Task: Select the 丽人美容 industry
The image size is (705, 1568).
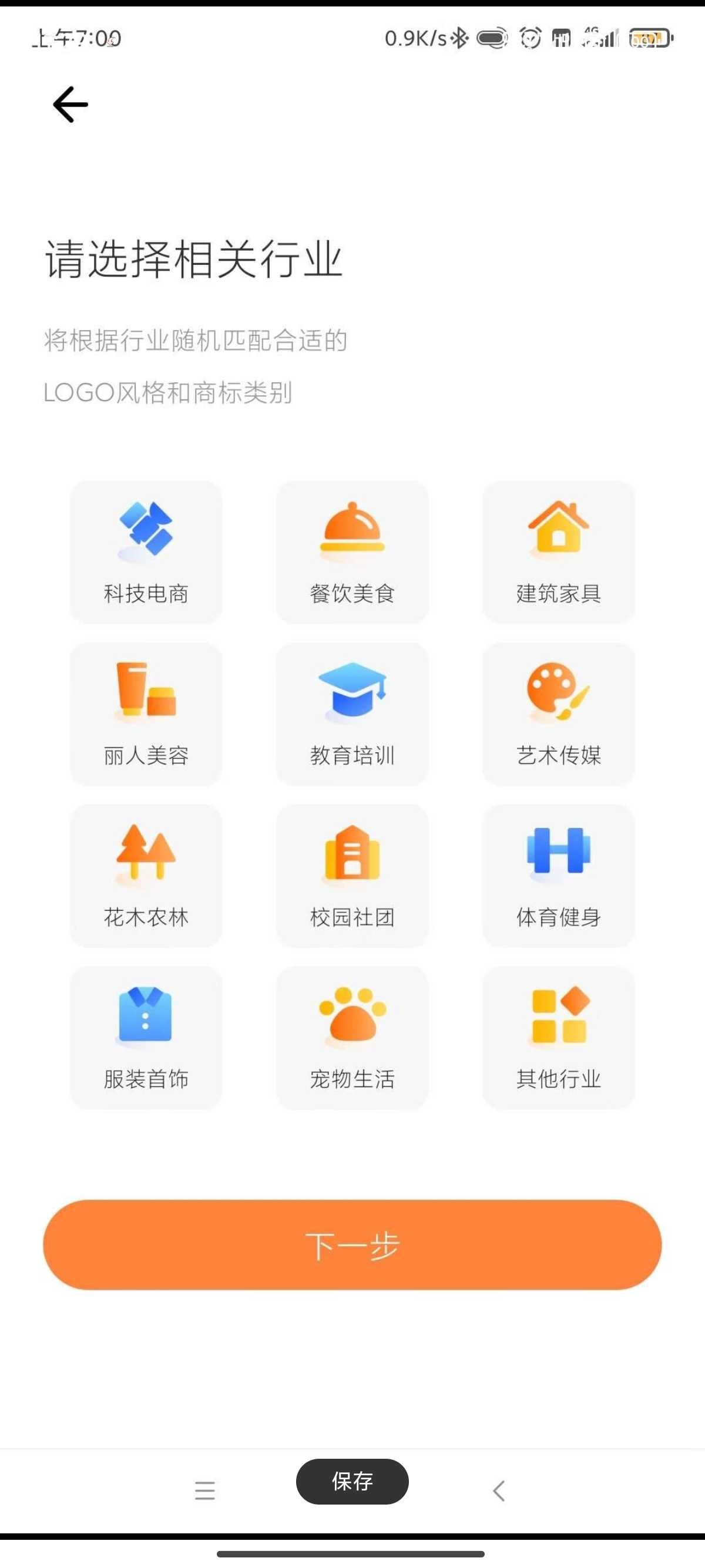Action: tap(146, 714)
